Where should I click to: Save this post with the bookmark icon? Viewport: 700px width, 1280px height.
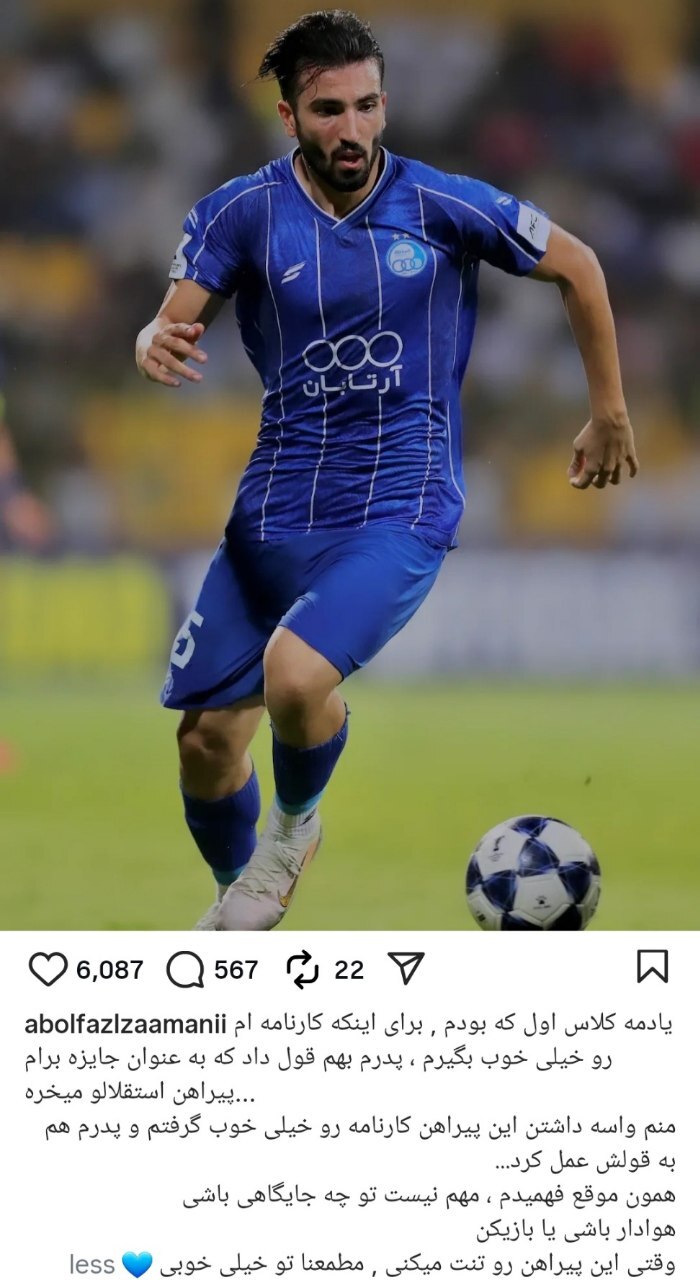652,967
